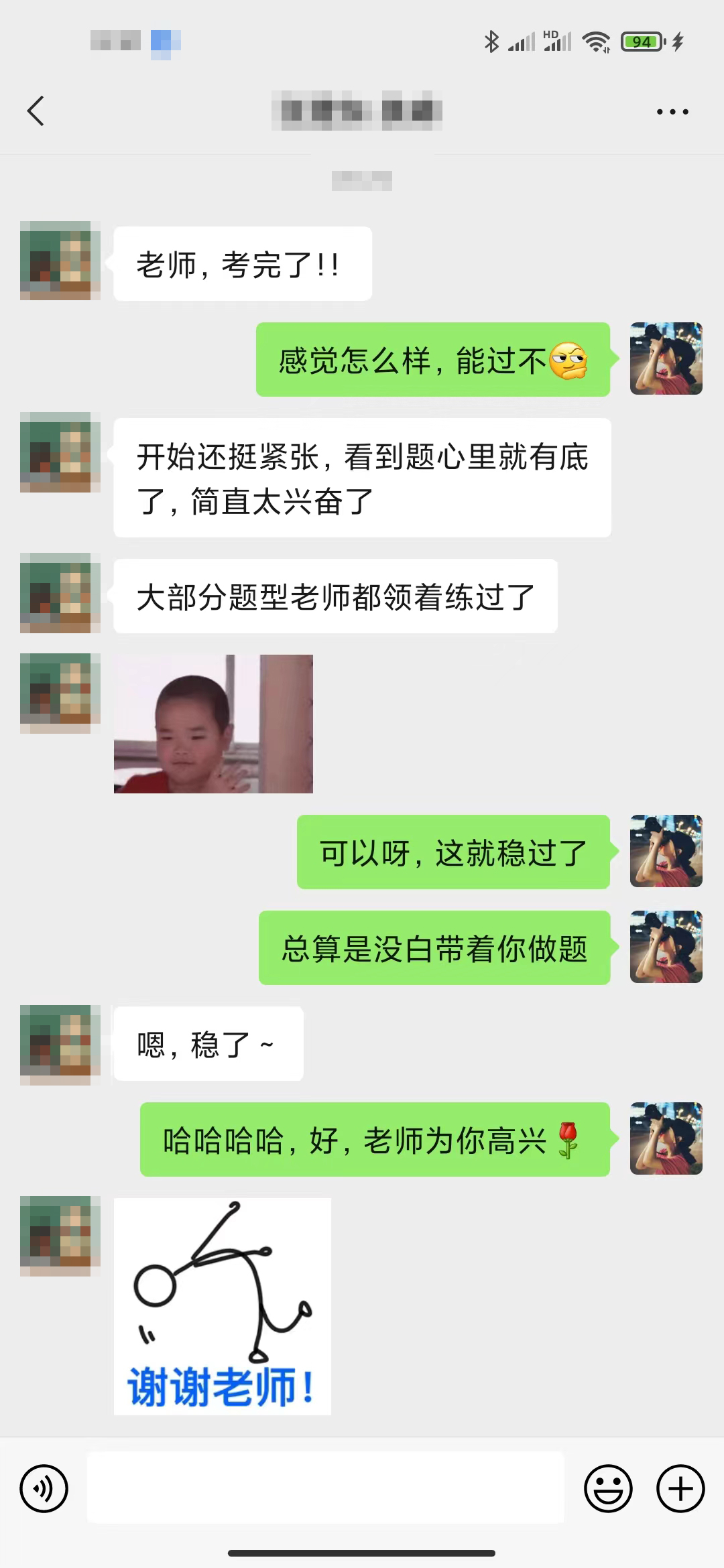The image size is (724, 1568).
Task: Switch to voice message input
Action: click(x=44, y=1488)
